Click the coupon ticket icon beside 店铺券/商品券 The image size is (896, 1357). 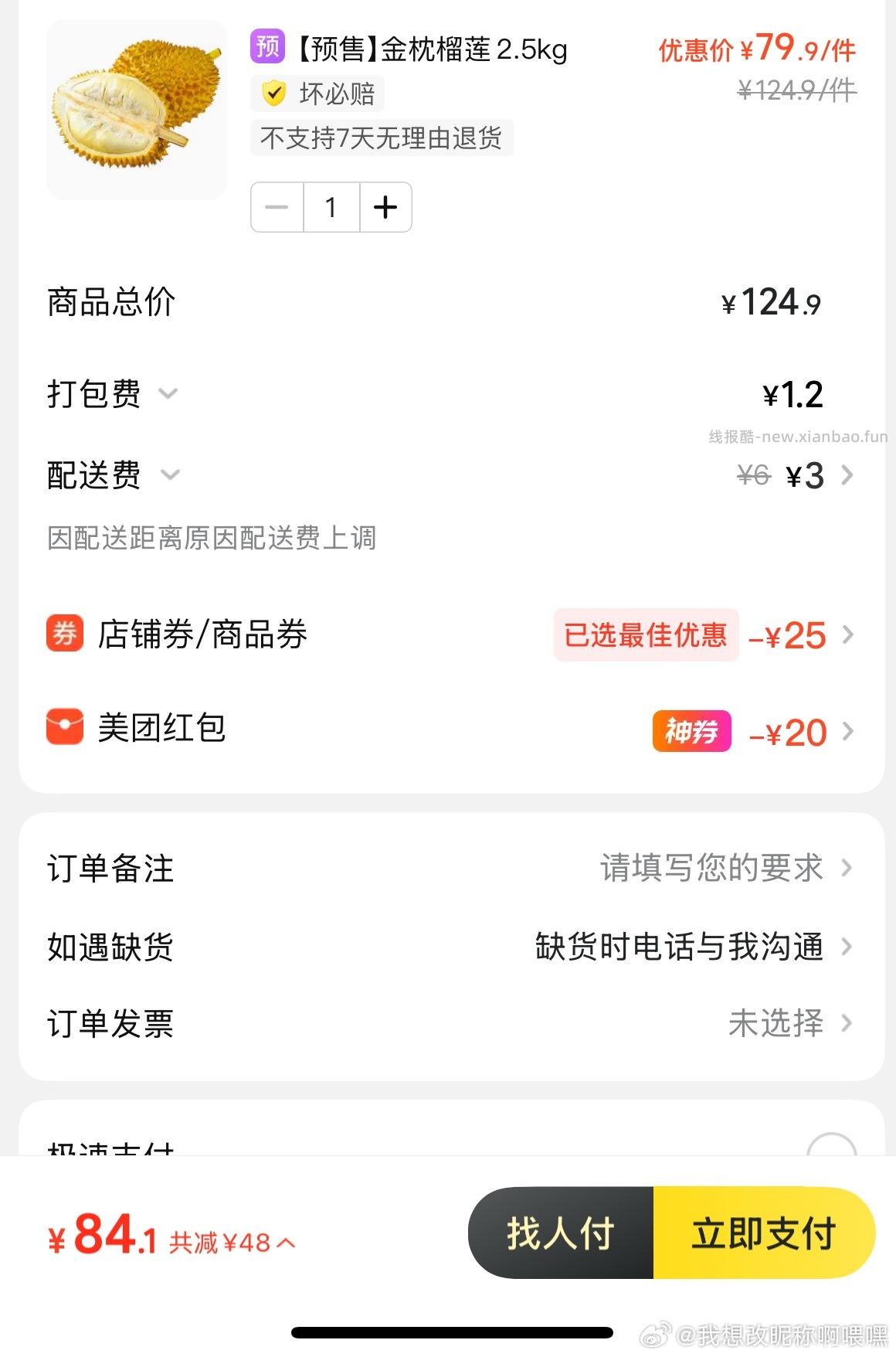click(65, 635)
